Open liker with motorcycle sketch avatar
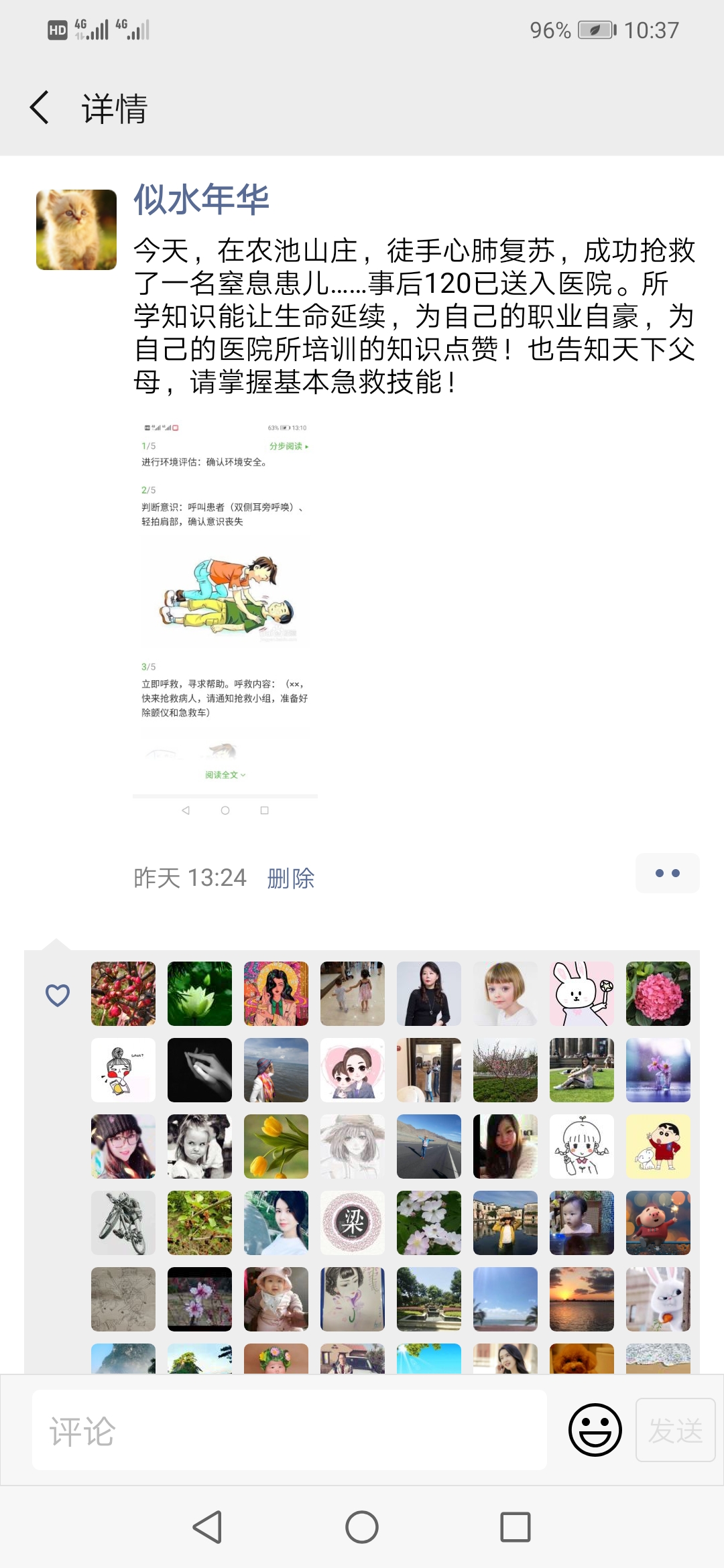Image resolution: width=724 pixels, height=1568 pixels. click(x=123, y=1223)
